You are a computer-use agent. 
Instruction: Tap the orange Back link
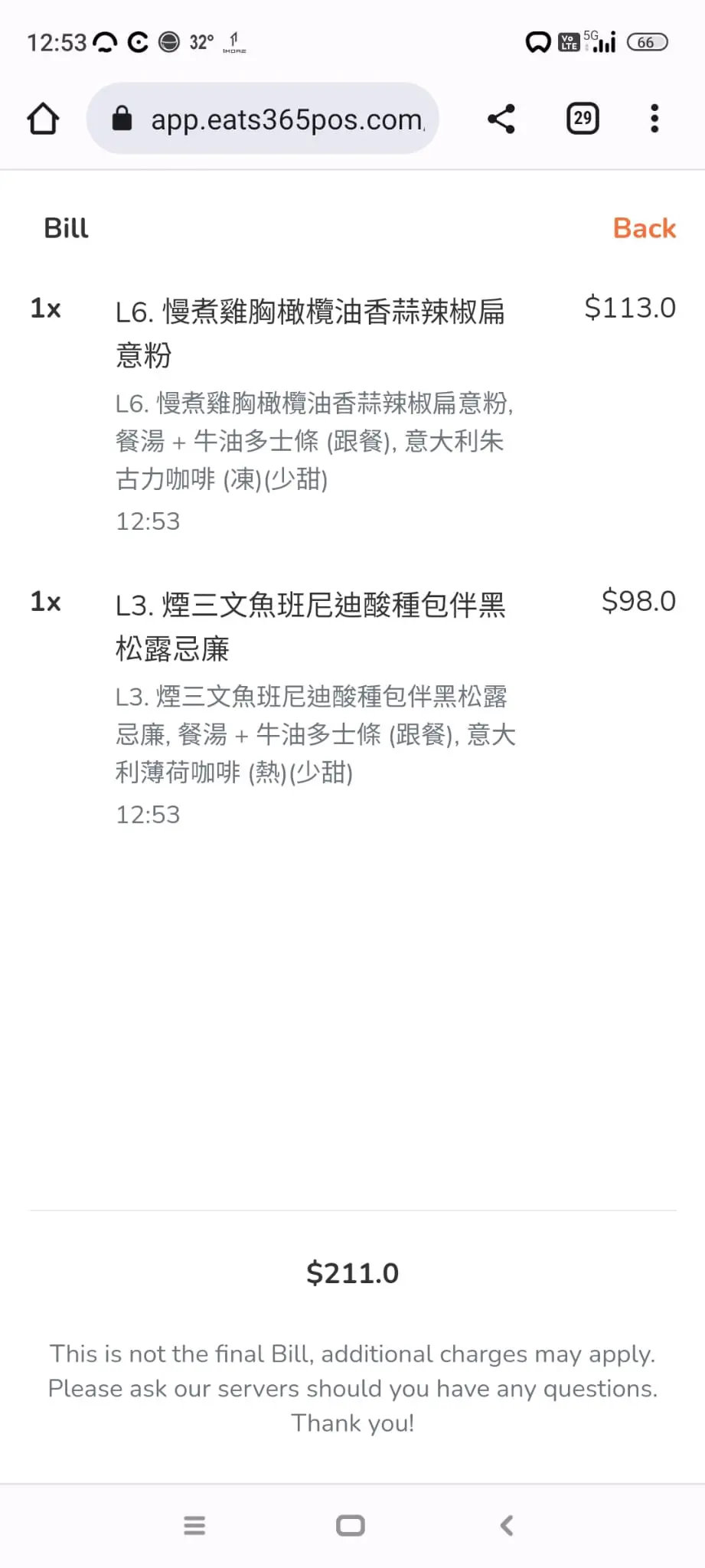(644, 228)
